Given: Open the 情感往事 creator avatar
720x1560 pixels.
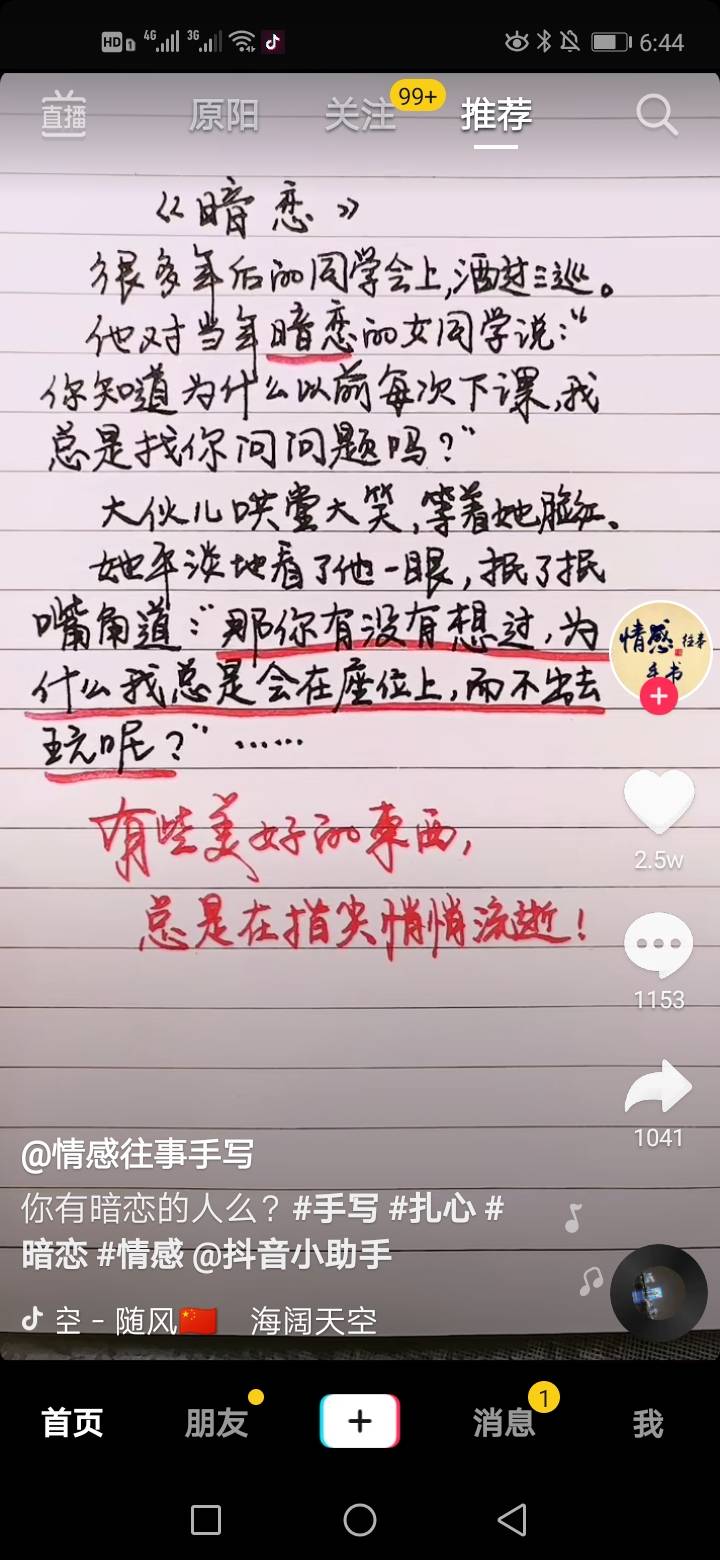Looking at the screenshot, I should tap(659, 648).
